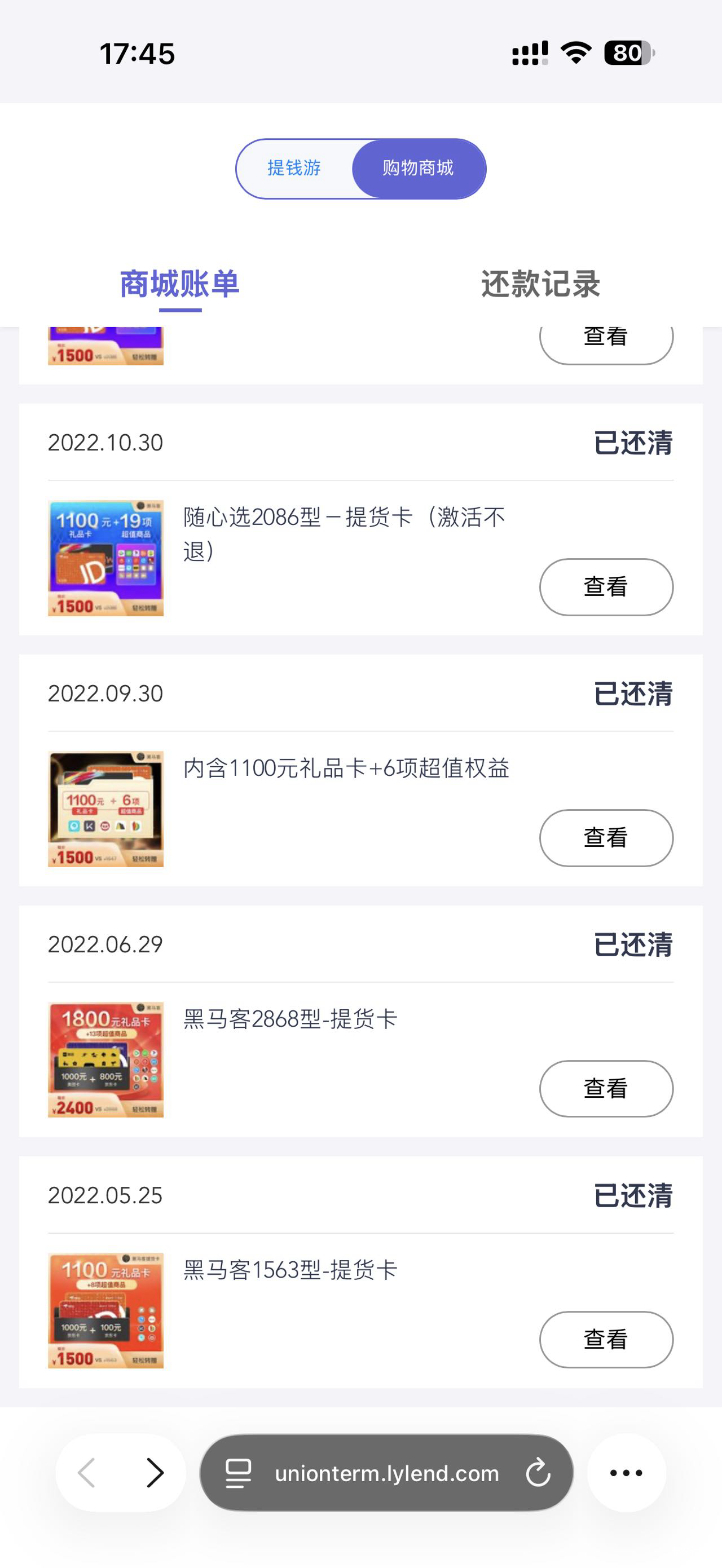Switch to the 还款记录 tab
This screenshot has width=722, height=1568.
540,285
